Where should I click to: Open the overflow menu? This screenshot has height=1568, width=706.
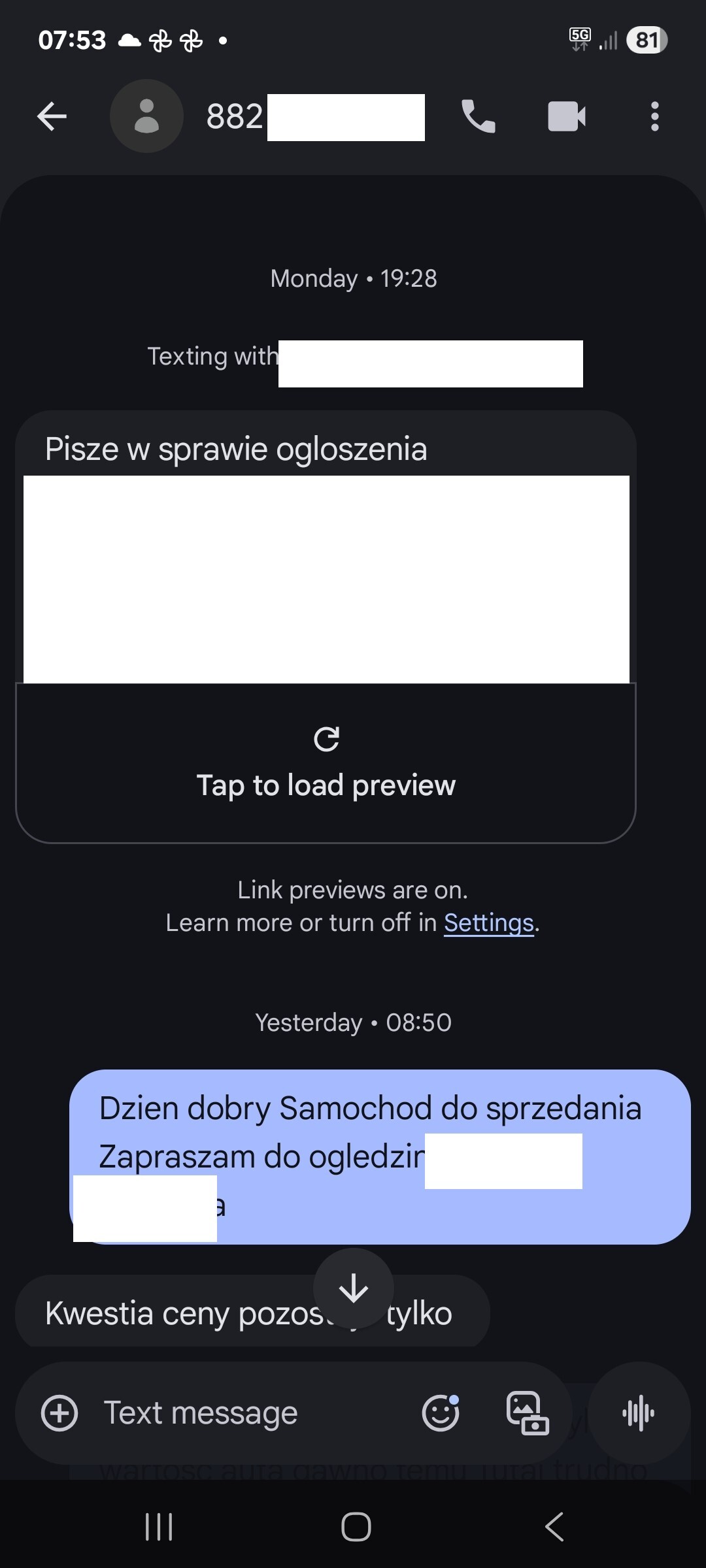pyautogui.click(x=654, y=116)
